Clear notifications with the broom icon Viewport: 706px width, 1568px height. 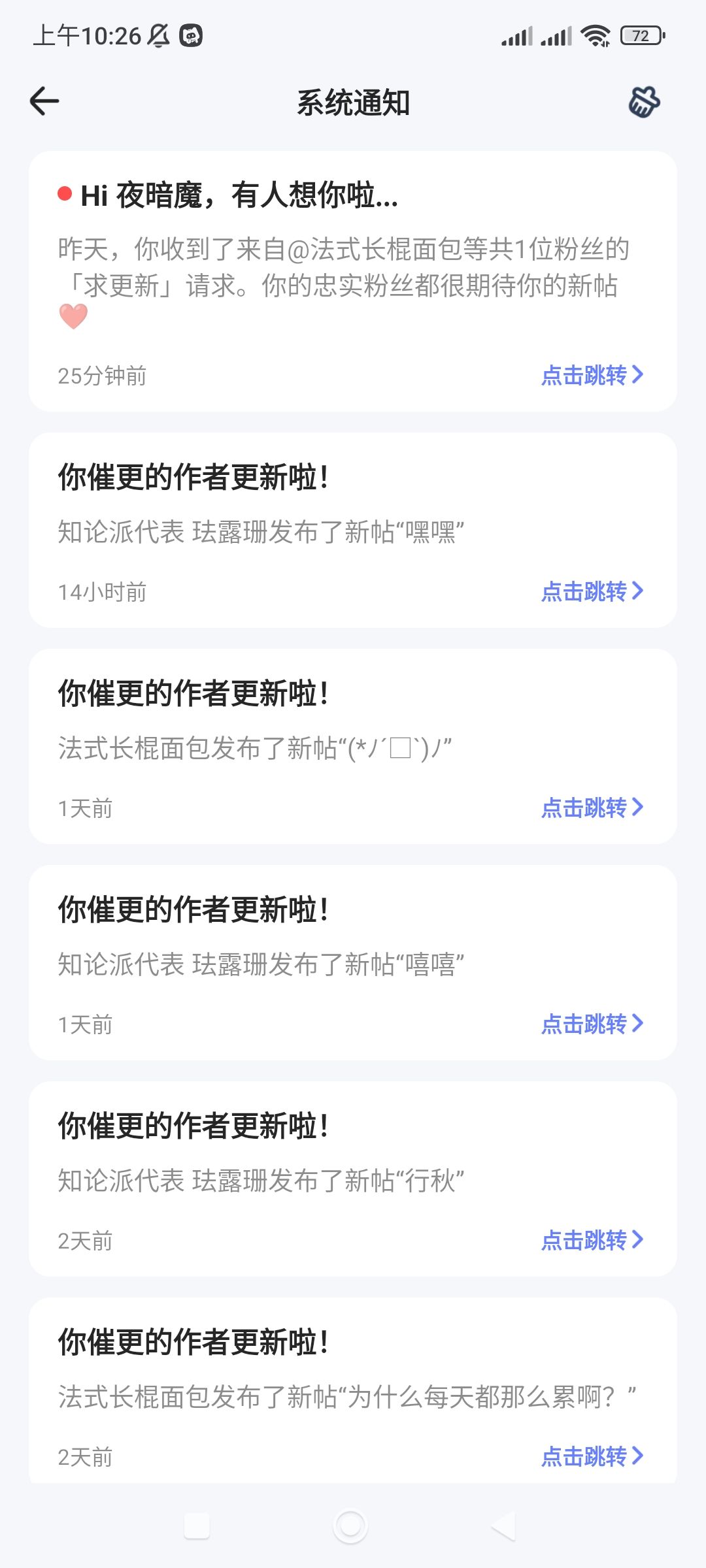tap(644, 102)
